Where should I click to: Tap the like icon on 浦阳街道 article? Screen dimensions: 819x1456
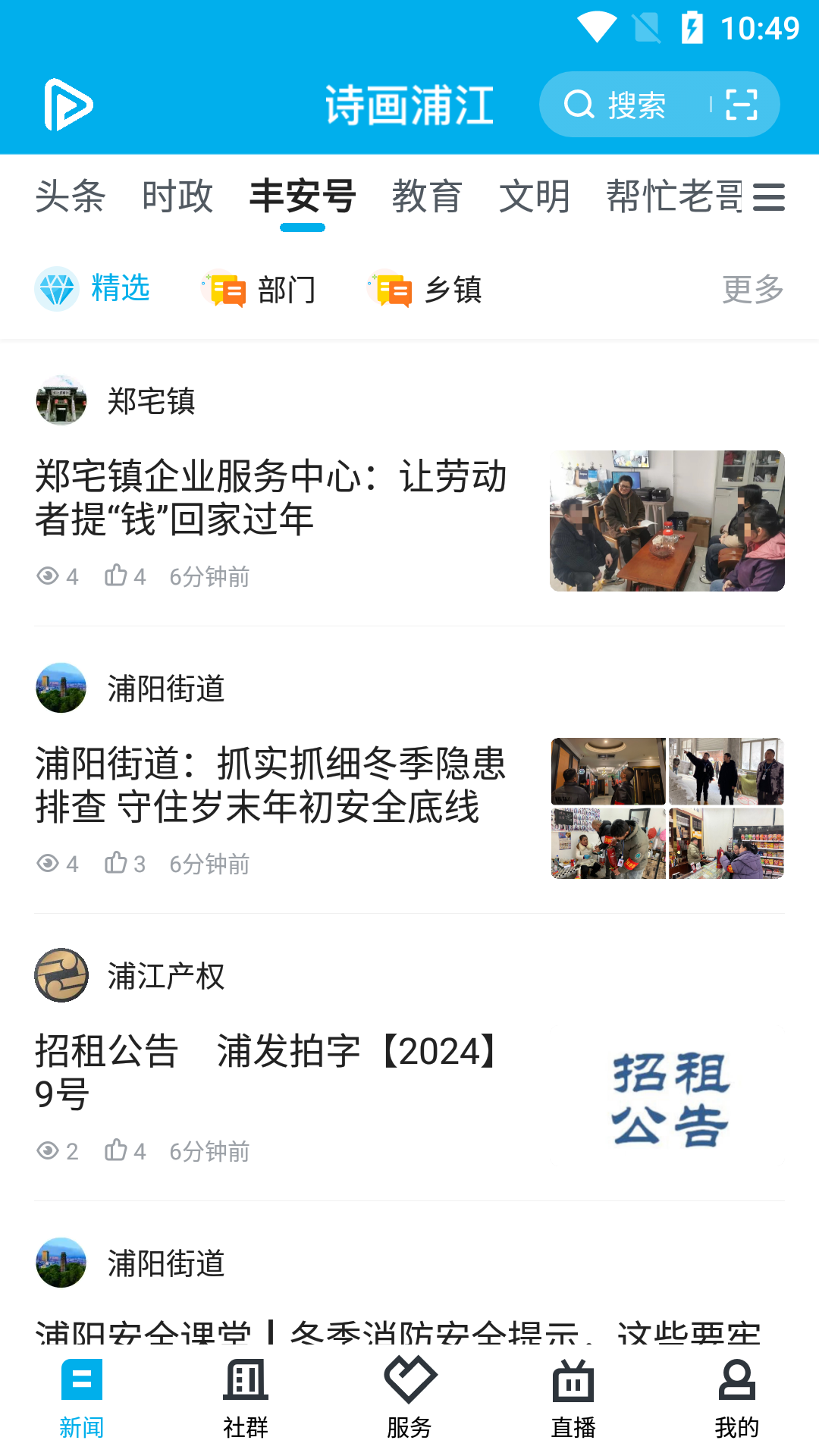click(x=118, y=863)
